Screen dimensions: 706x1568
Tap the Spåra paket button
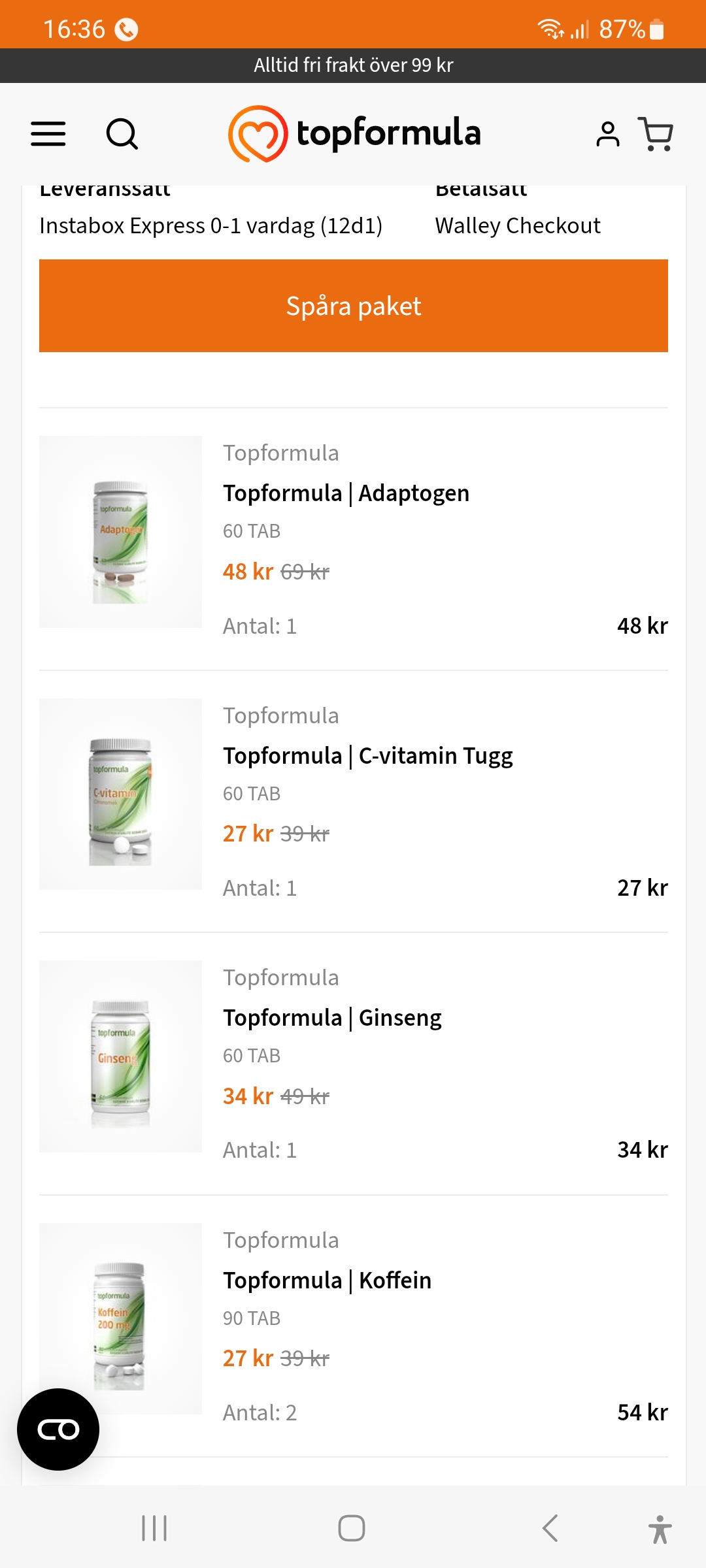pyautogui.click(x=353, y=306)
